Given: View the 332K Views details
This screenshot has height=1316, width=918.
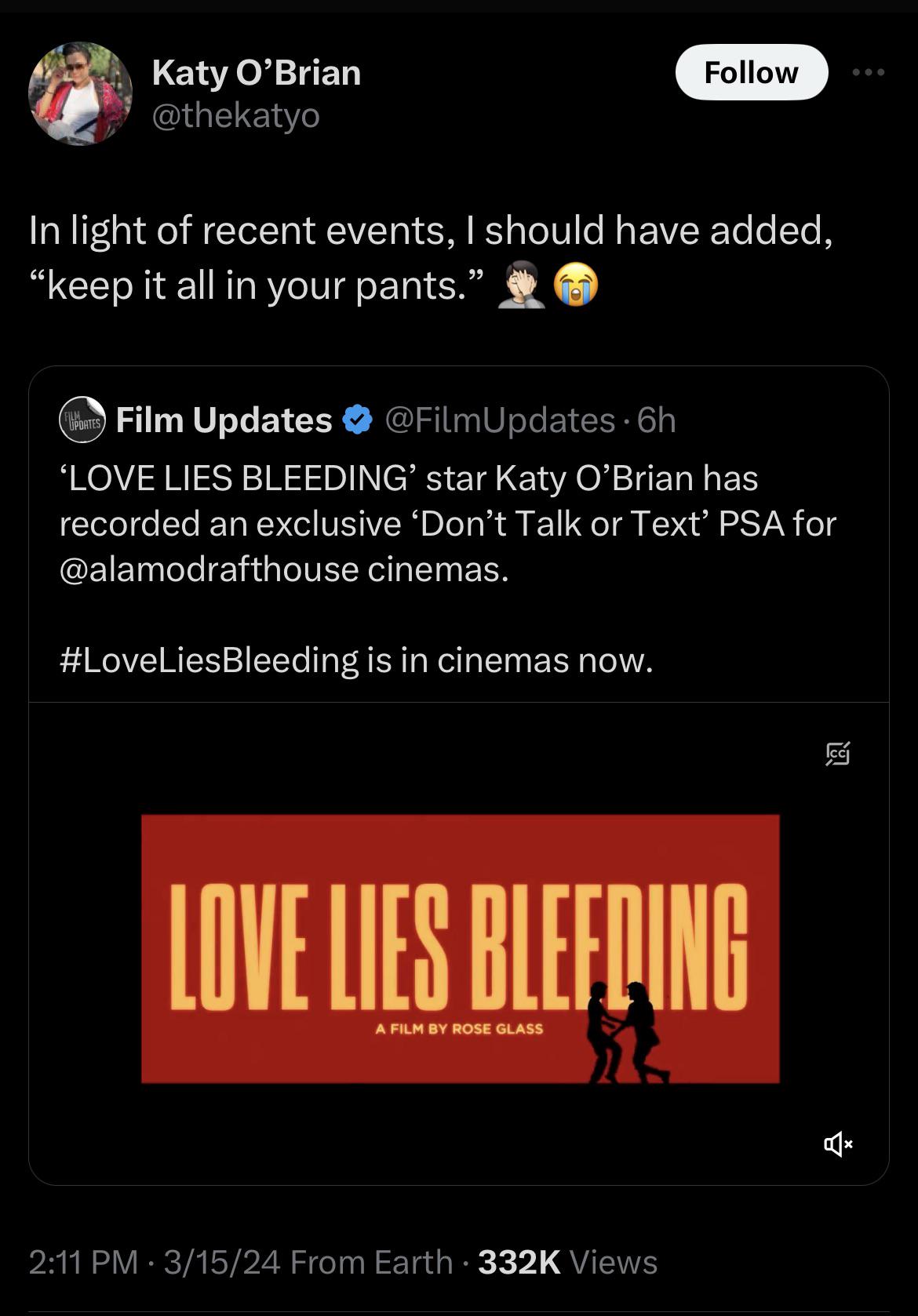Looking at the screenshot, I should 566,1262.
